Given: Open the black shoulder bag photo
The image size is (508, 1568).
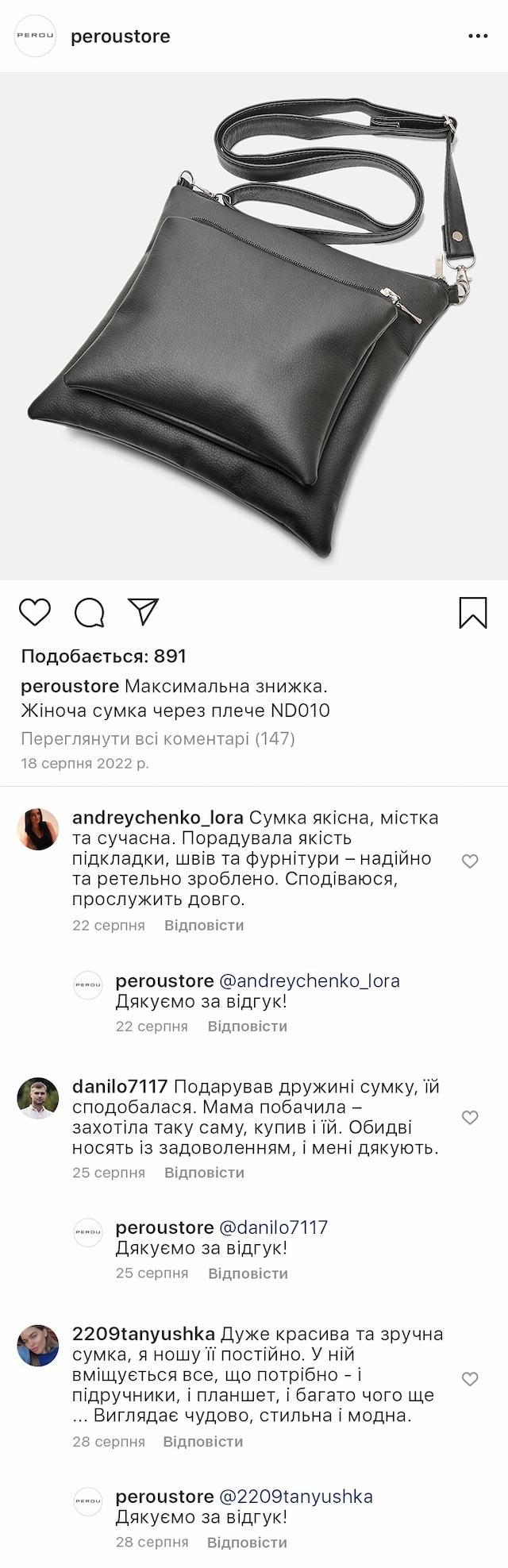Looking at the screenshot, I should (x=254, y=326).
